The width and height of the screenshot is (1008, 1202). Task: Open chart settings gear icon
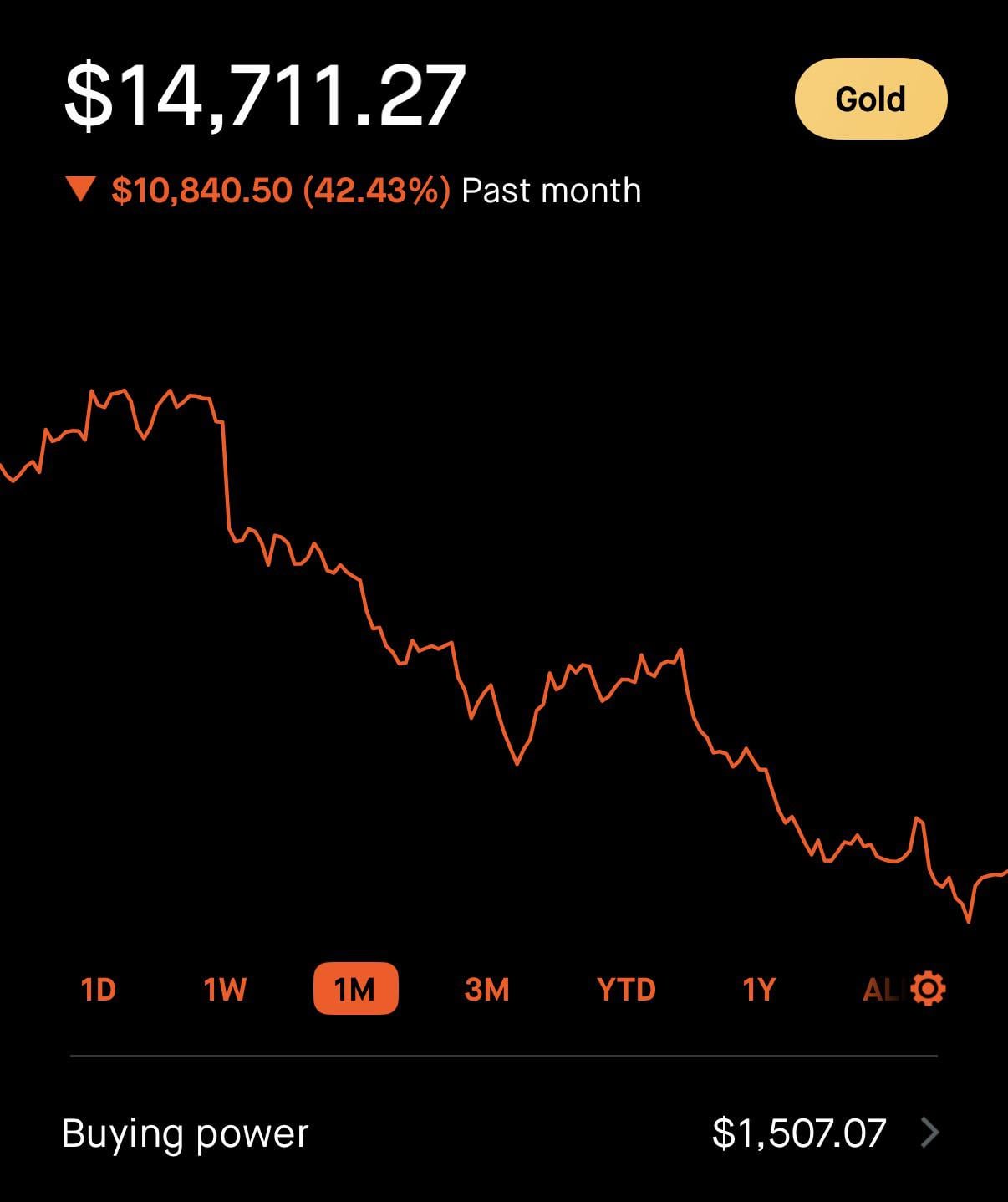click(929, 989)
